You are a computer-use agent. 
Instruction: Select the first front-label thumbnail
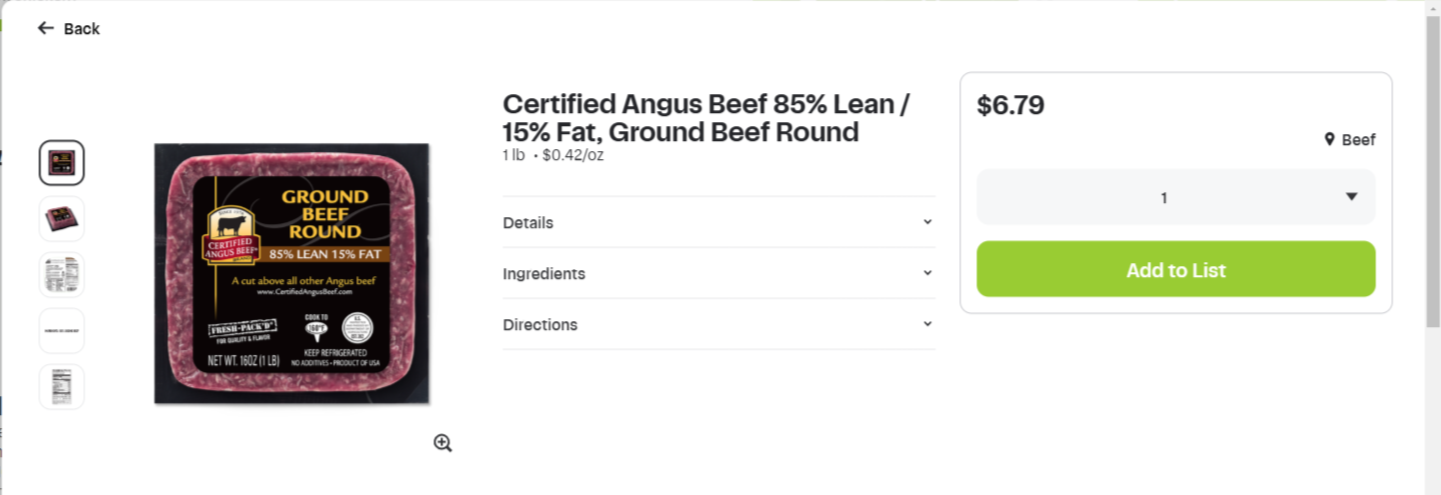62,163
